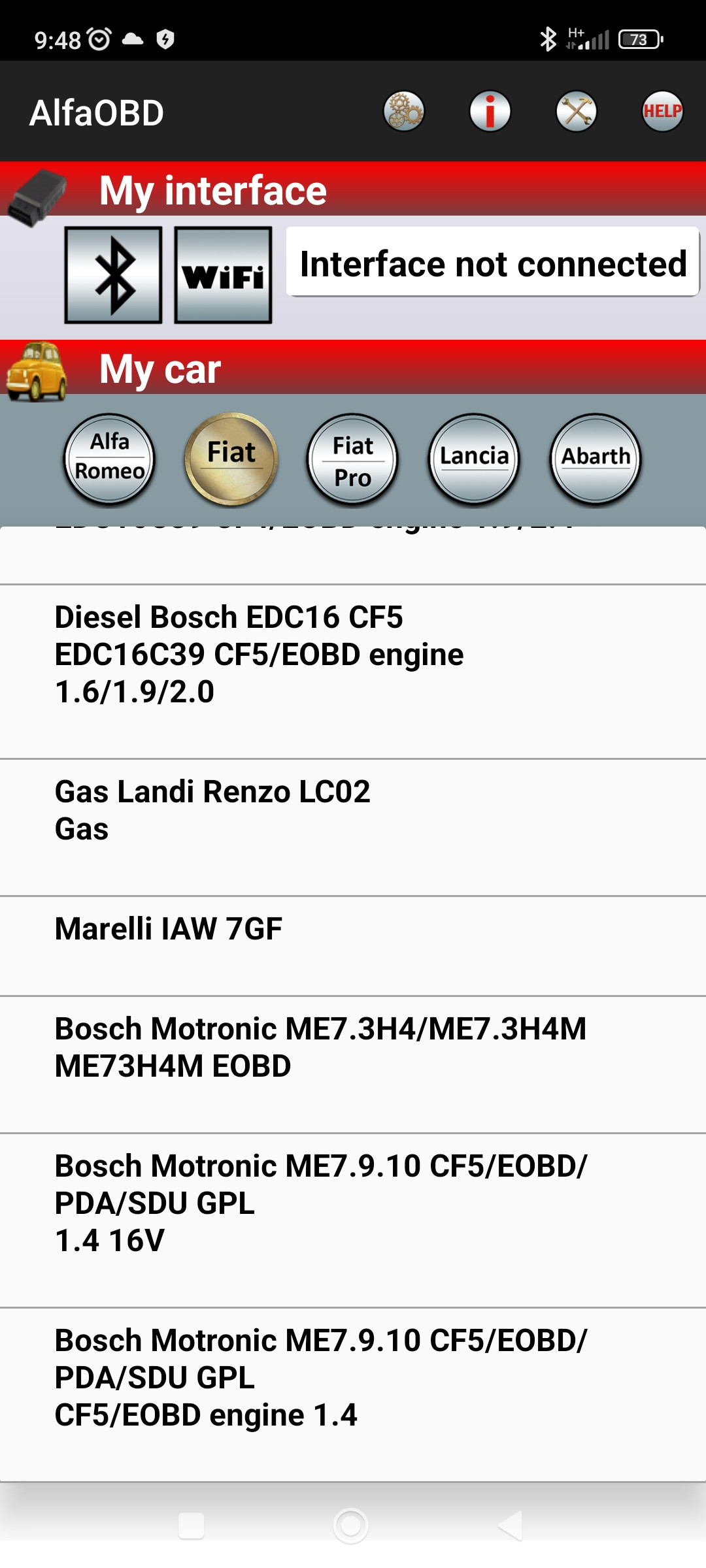Open the info icon

point(490,112)
